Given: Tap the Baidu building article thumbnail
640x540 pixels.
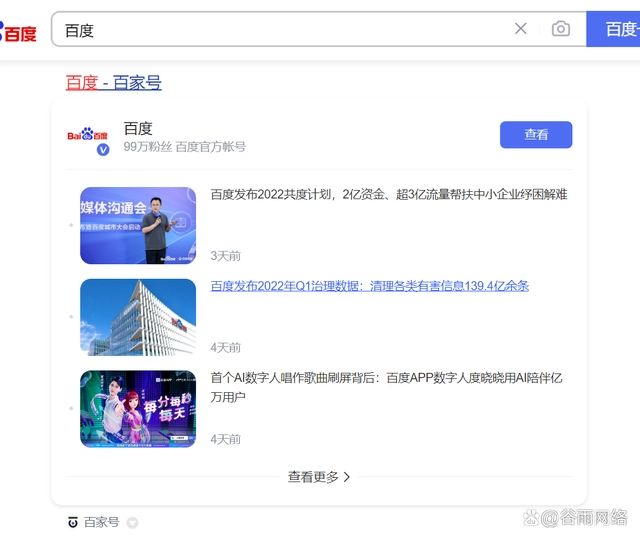Looking at the screenshot, I should tap(138, 317).
